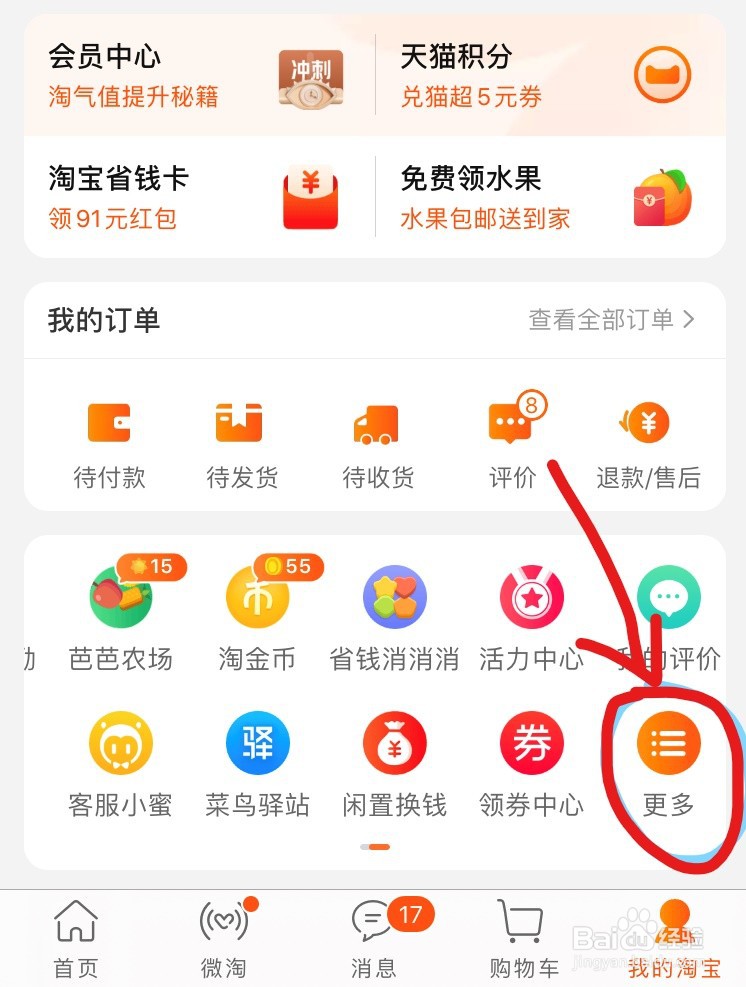Screen dimensions: 746x987
Task: Select the 闲置换钱 second-hand selling icon
Action: pyautogui.click(x=394, y=765)
